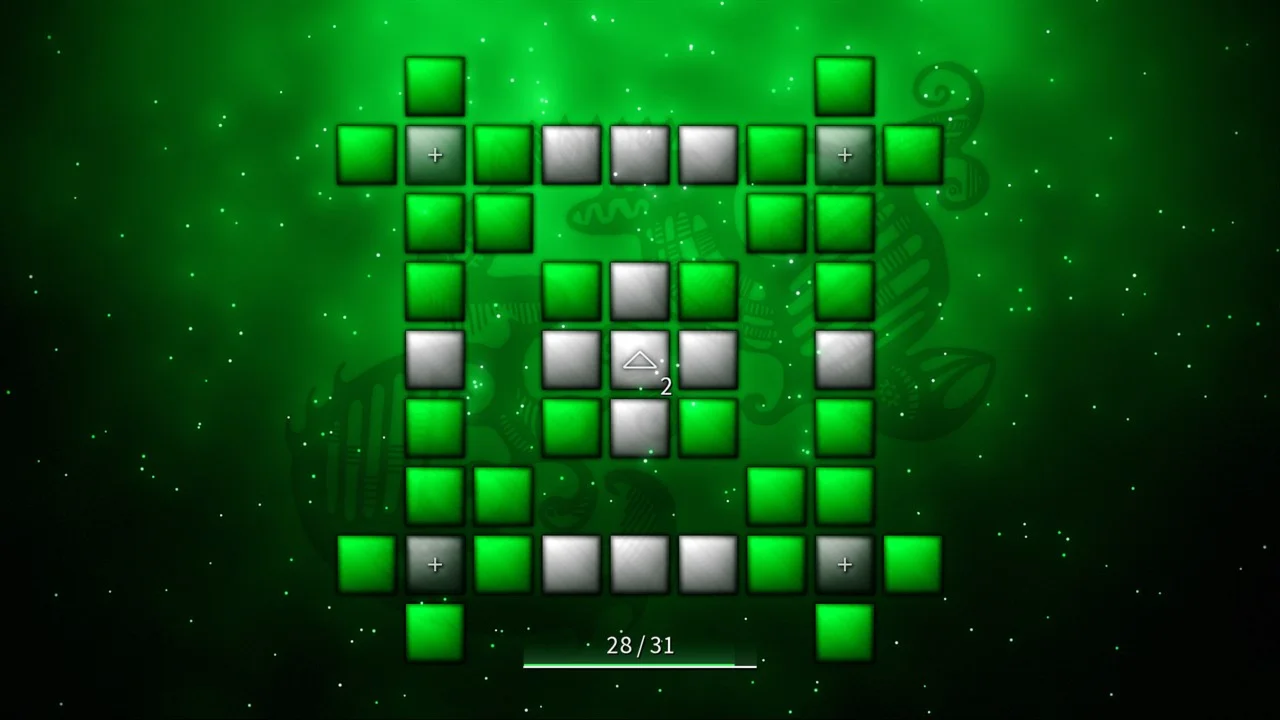The height and width of the screenshot is (720, 1280).
Task: Tap the plus tile in the upper-right cross
Action: (x=845, y=155)
